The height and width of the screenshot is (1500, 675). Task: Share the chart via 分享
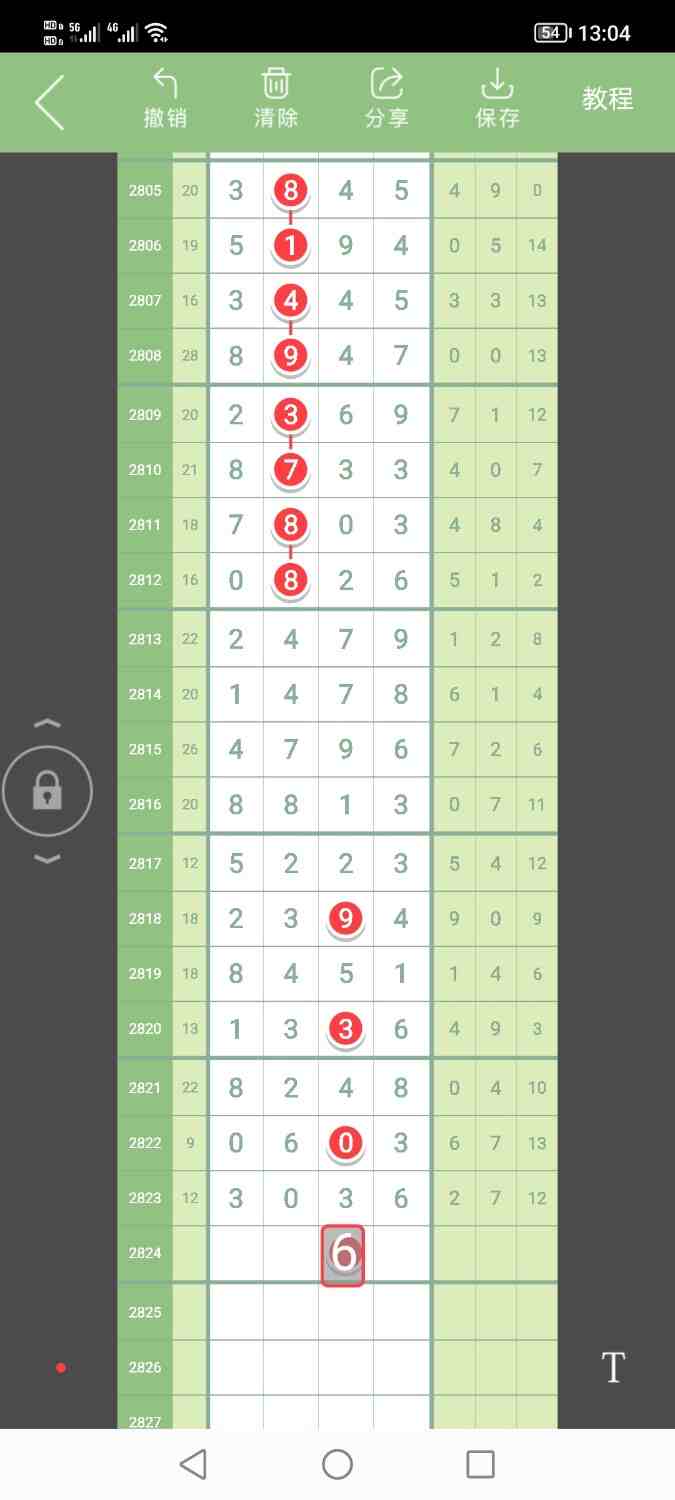pyautogui.click(x=387, y=99)
